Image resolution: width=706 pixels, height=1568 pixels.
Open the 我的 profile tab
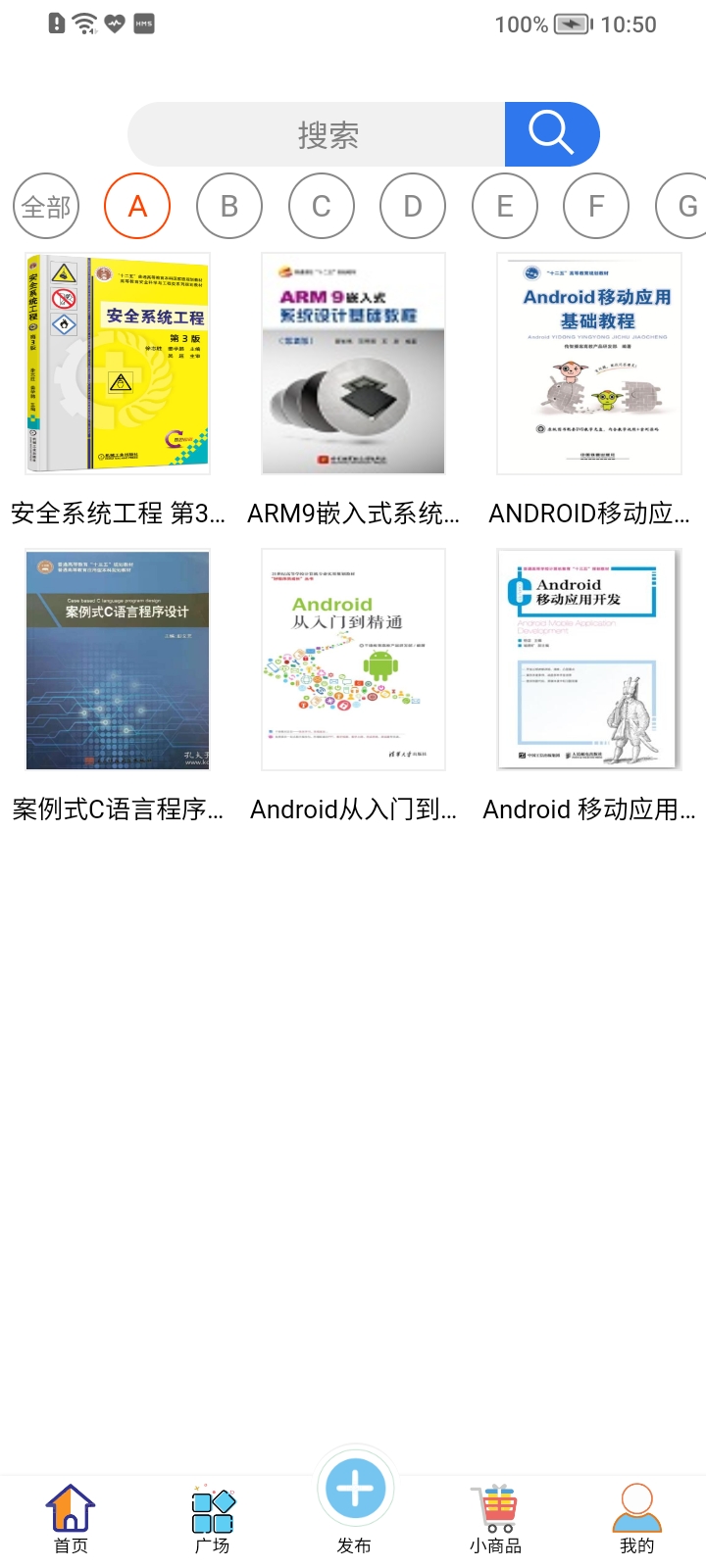[636, 1519]
